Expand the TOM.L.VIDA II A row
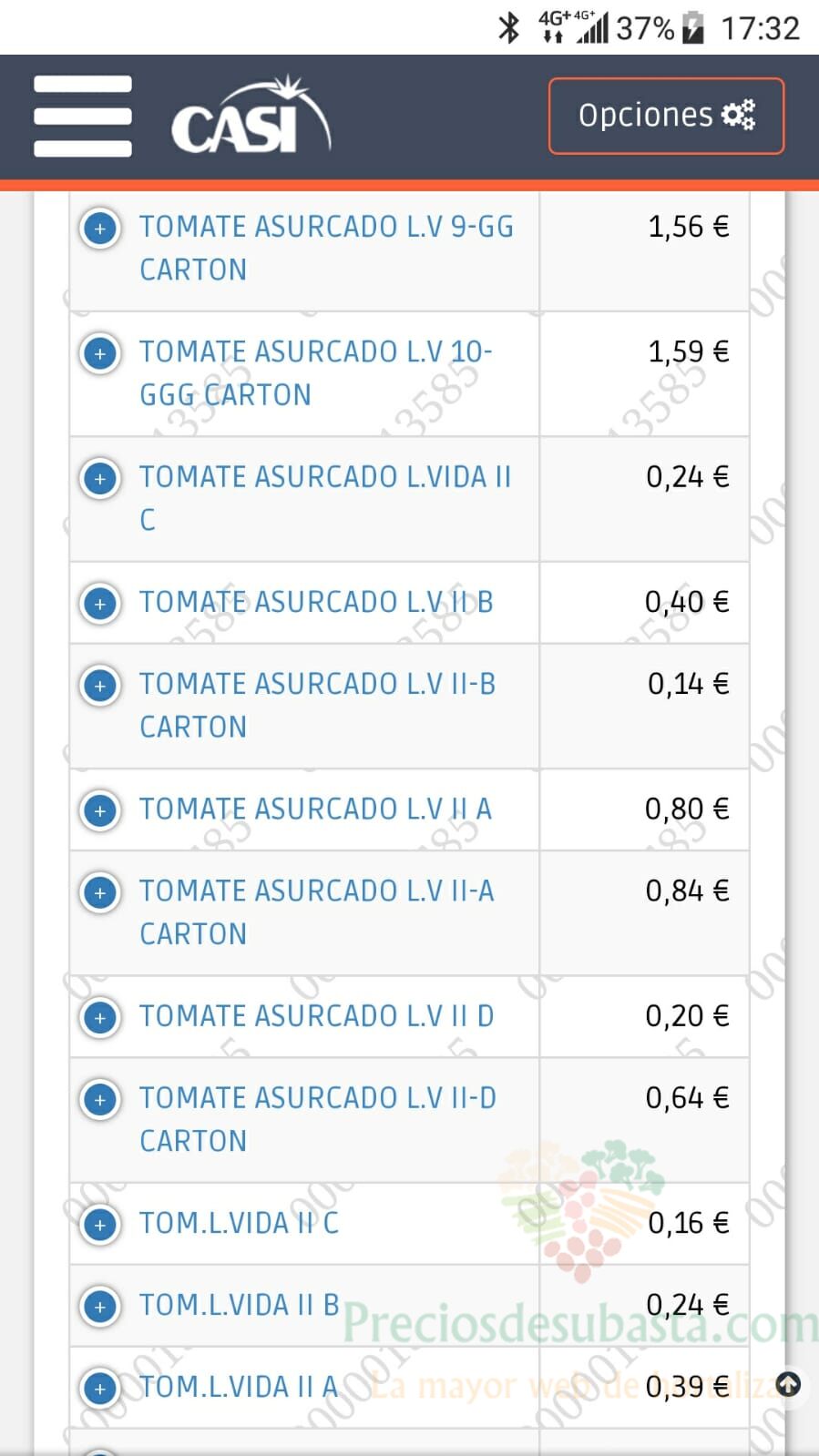Viewport: 819px width, 1456px height. tap(100, 1388)
